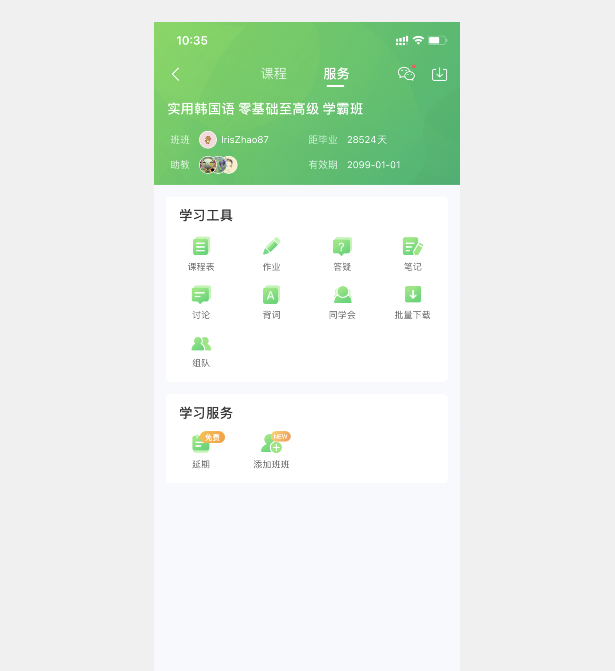Open 批量下载 batch download
615x671 pixels.
pos(412,301)
